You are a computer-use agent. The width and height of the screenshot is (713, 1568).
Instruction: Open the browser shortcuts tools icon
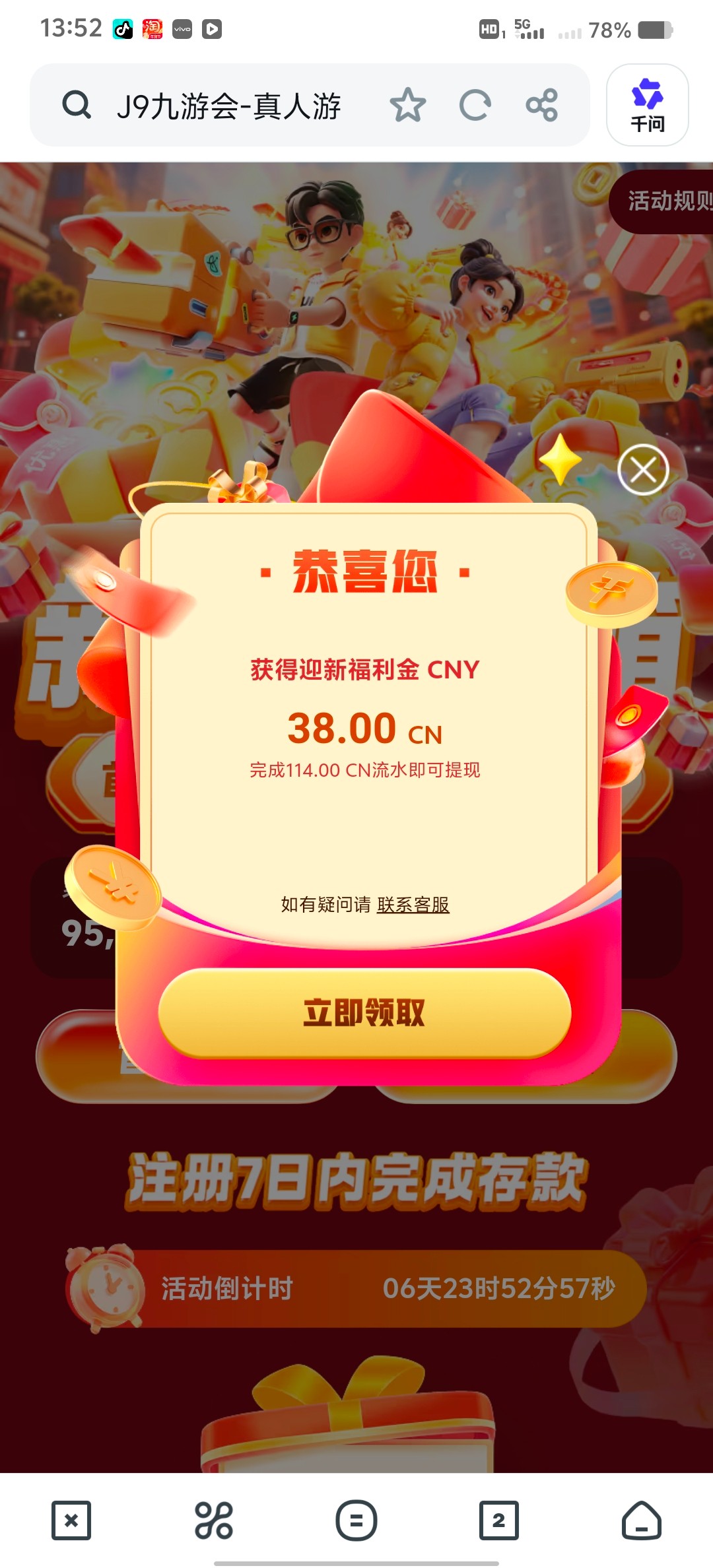(x=214, y=1520)
